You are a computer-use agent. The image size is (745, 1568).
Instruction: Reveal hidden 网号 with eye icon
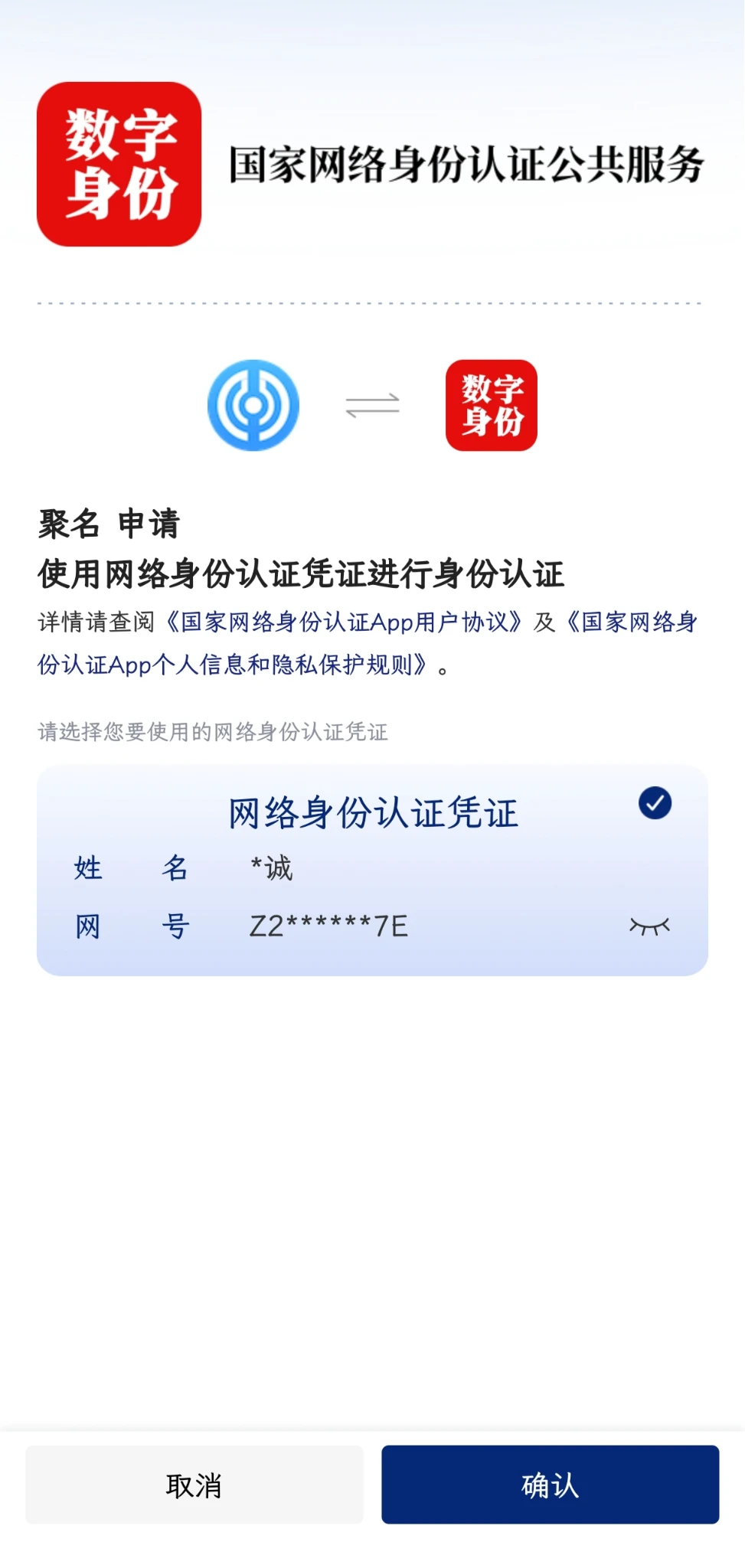tap(649, 926)
